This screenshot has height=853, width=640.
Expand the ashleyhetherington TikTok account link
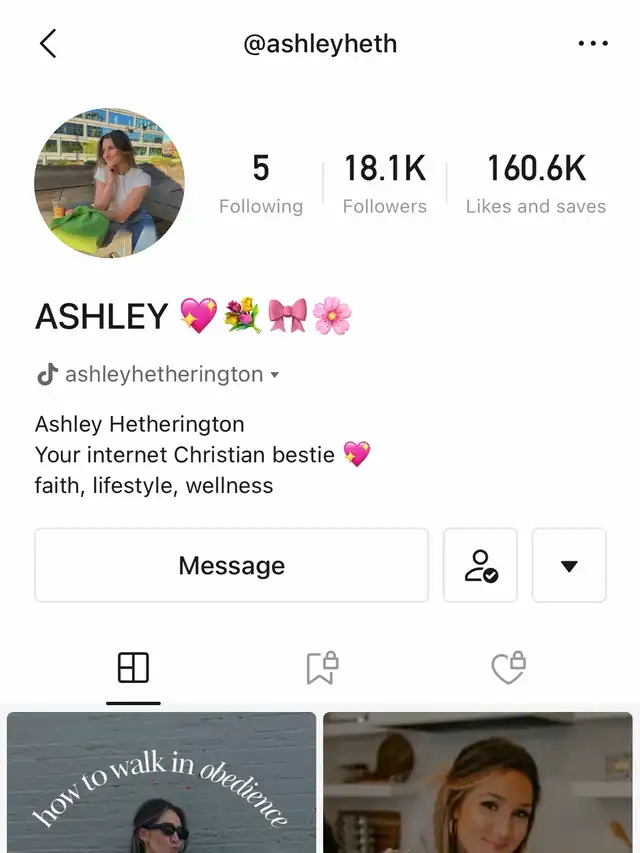[x=159, y=375]
